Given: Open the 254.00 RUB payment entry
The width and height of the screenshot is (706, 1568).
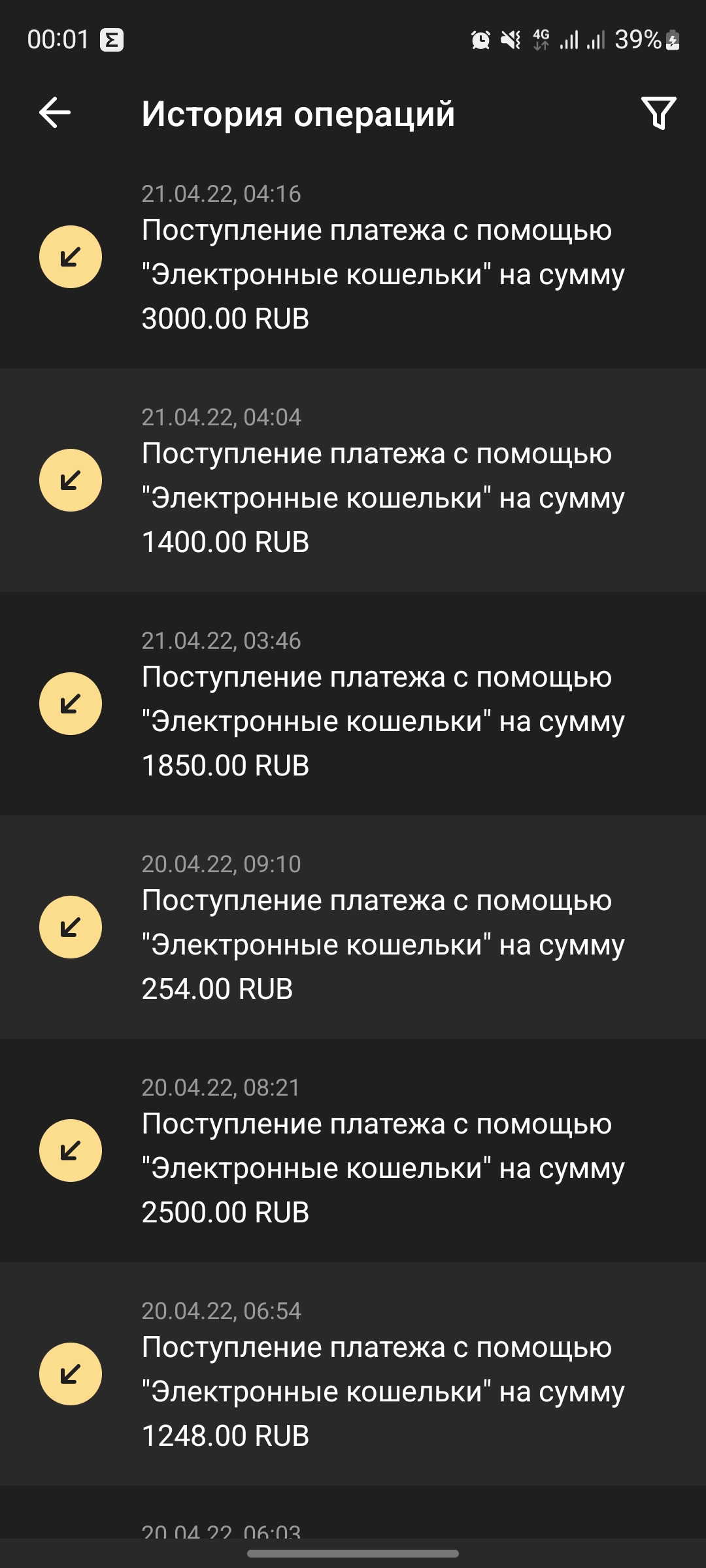Looking at the screenshot, I should [353, 928].
